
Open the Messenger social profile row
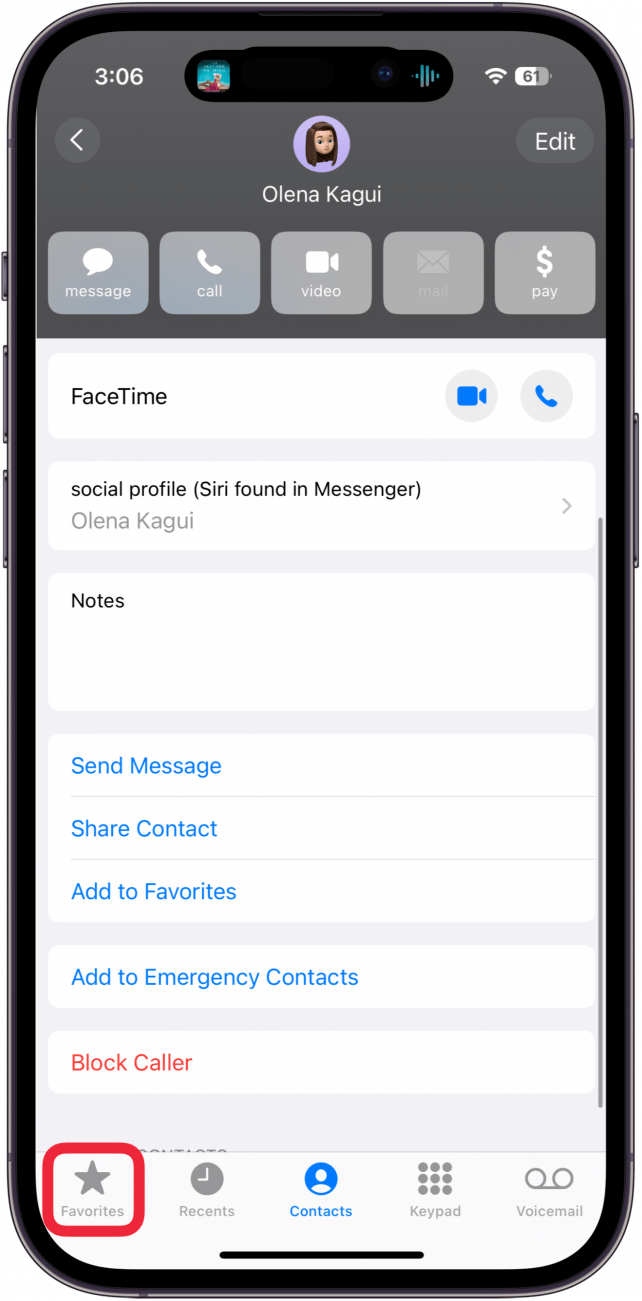coord(321,505)
